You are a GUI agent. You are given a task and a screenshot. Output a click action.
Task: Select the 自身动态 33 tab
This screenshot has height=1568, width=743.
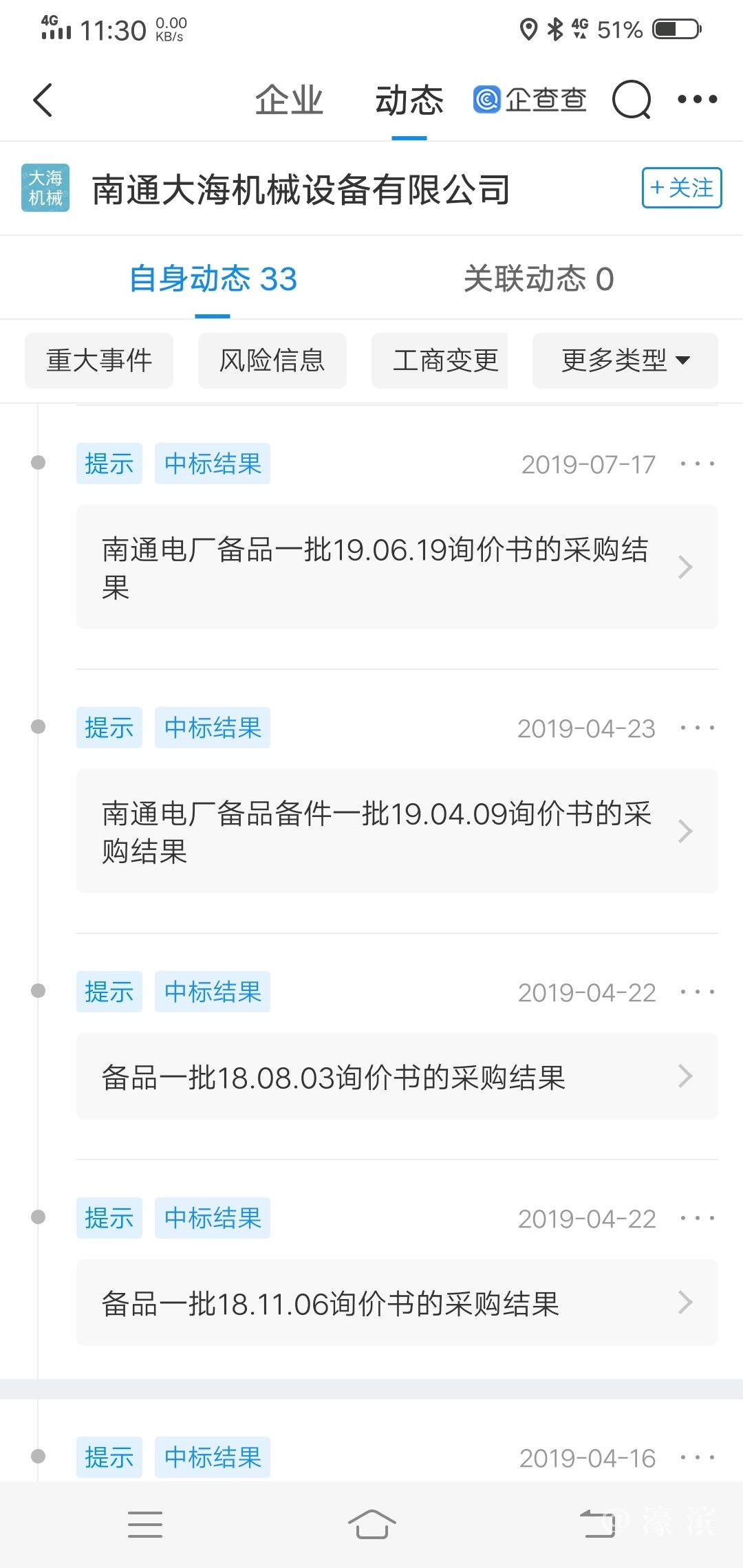click(x=213, y=279)
